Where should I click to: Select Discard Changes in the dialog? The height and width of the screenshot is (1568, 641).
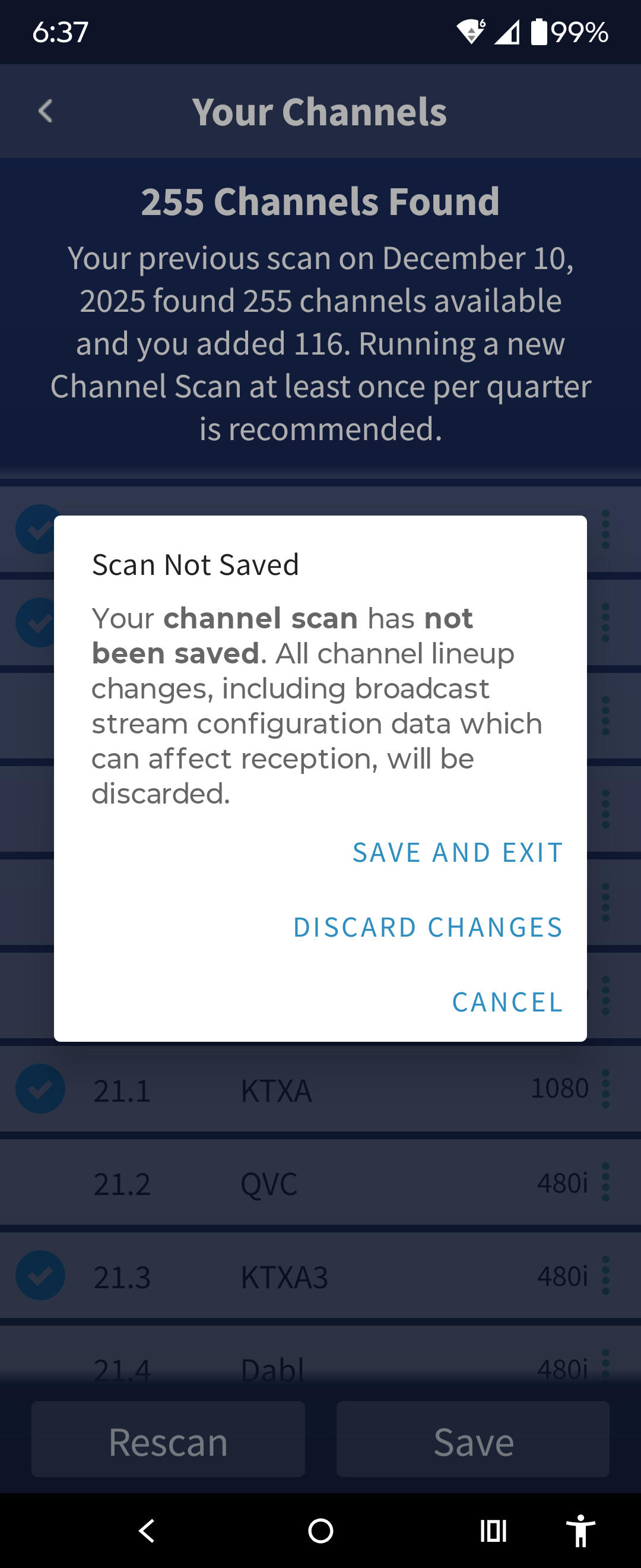[x=427, y=927]
